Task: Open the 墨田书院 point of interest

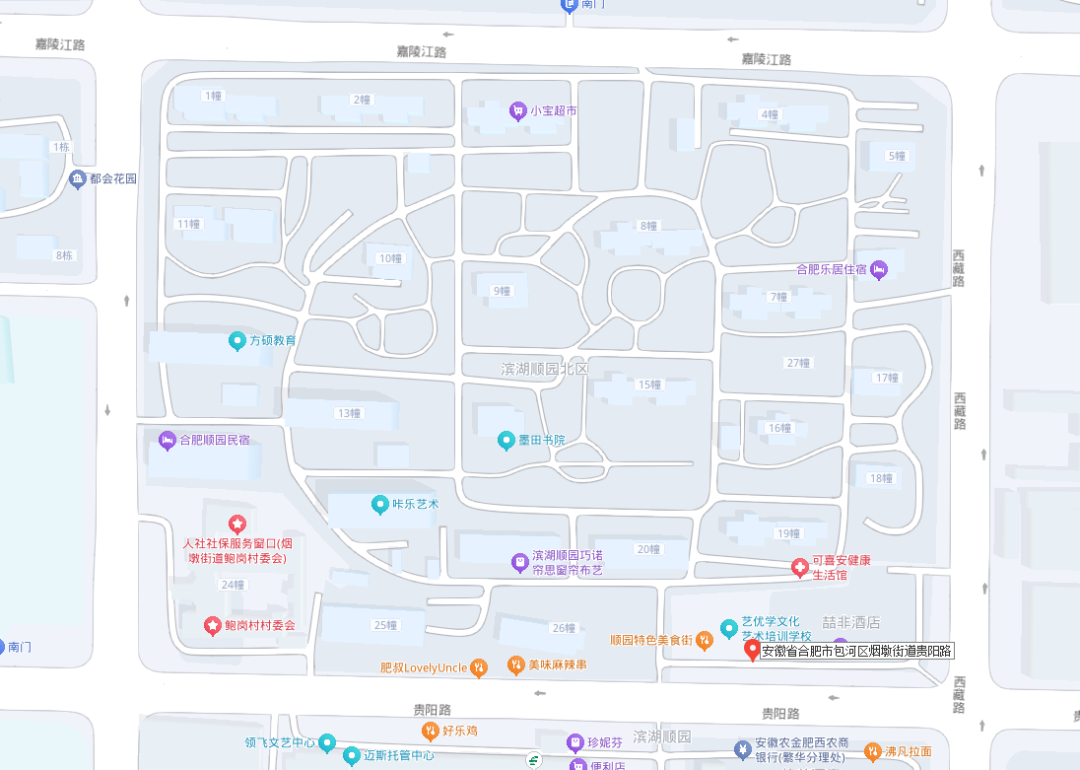Action: point(507,440)
